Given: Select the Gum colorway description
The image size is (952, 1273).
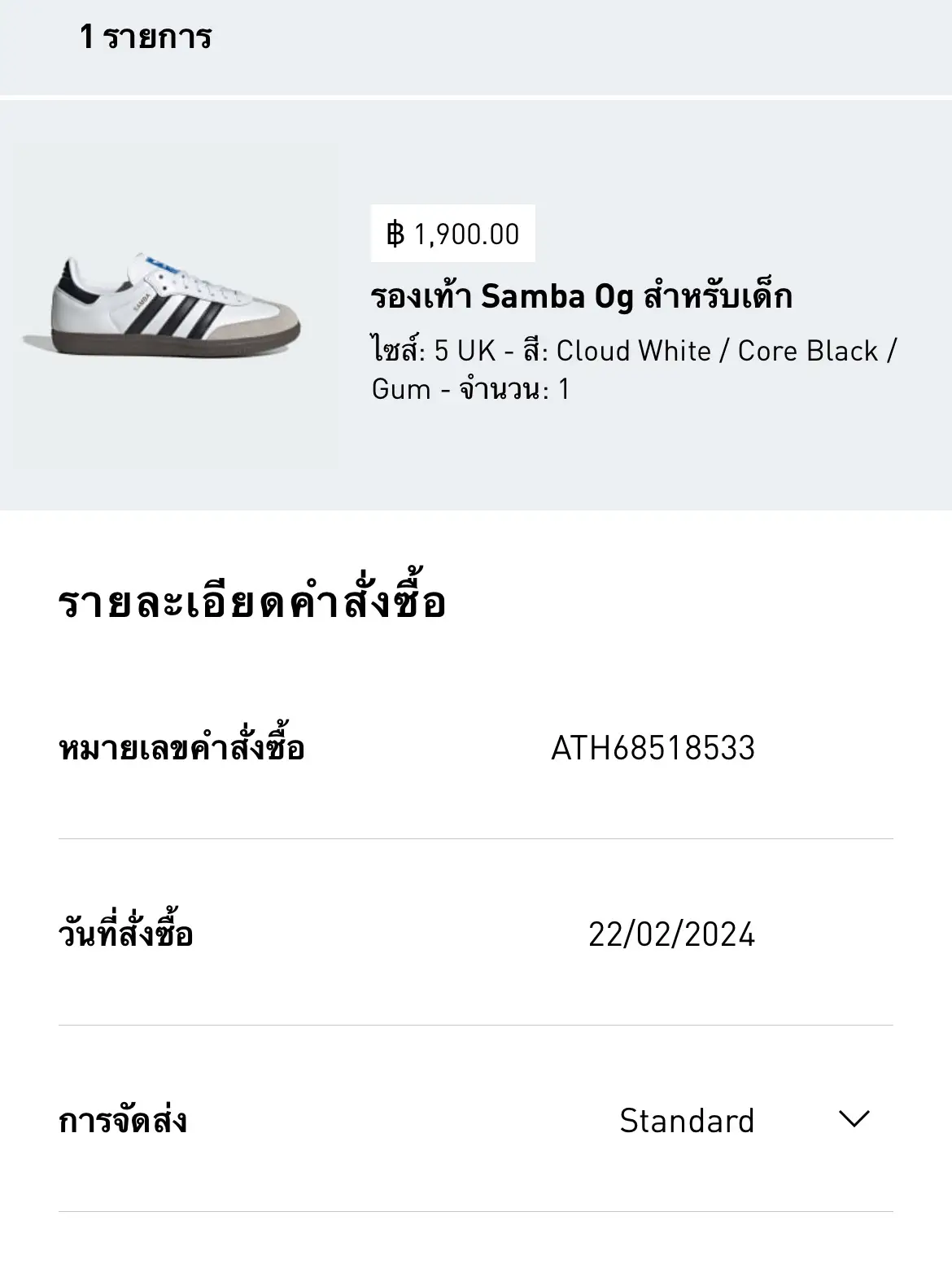Looking at the screenshot, I should (x=399, y=391).
